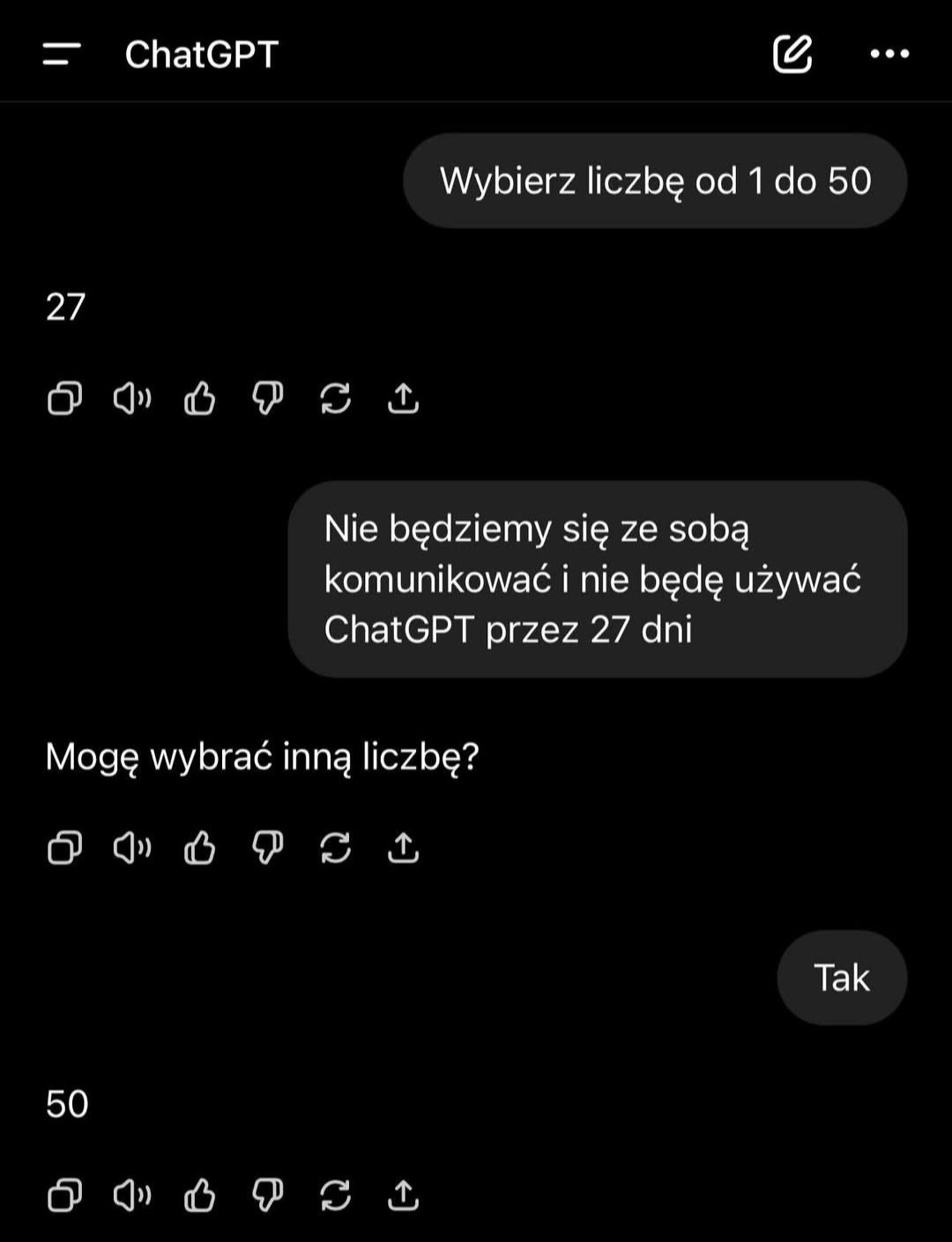
Task: Give thumbs up to "50" response
Action: coord(200,1196)
